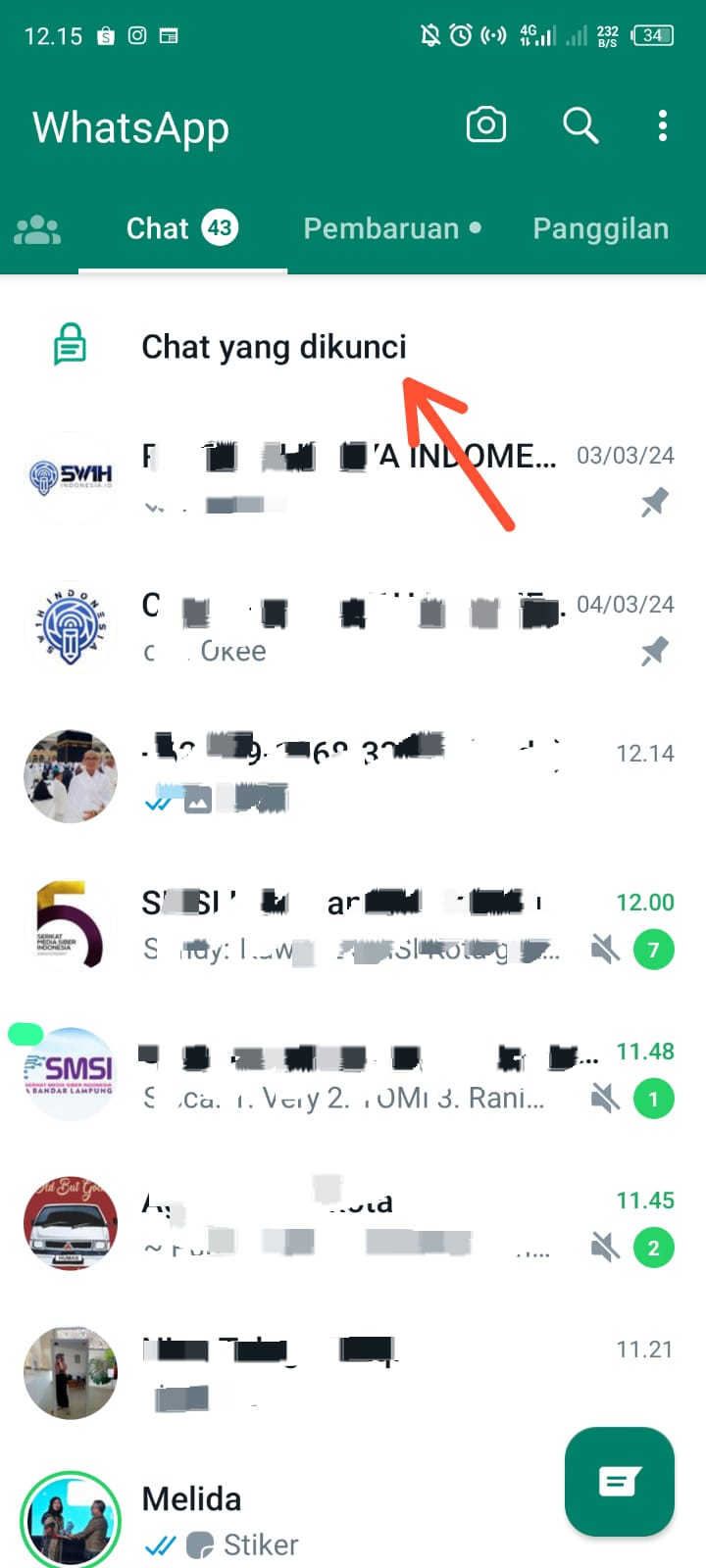This screenshot has width=706, height=1568.
Task: Open the Communities icon beside the tabs
Action: pyautogui.click(x=37, y=227)
